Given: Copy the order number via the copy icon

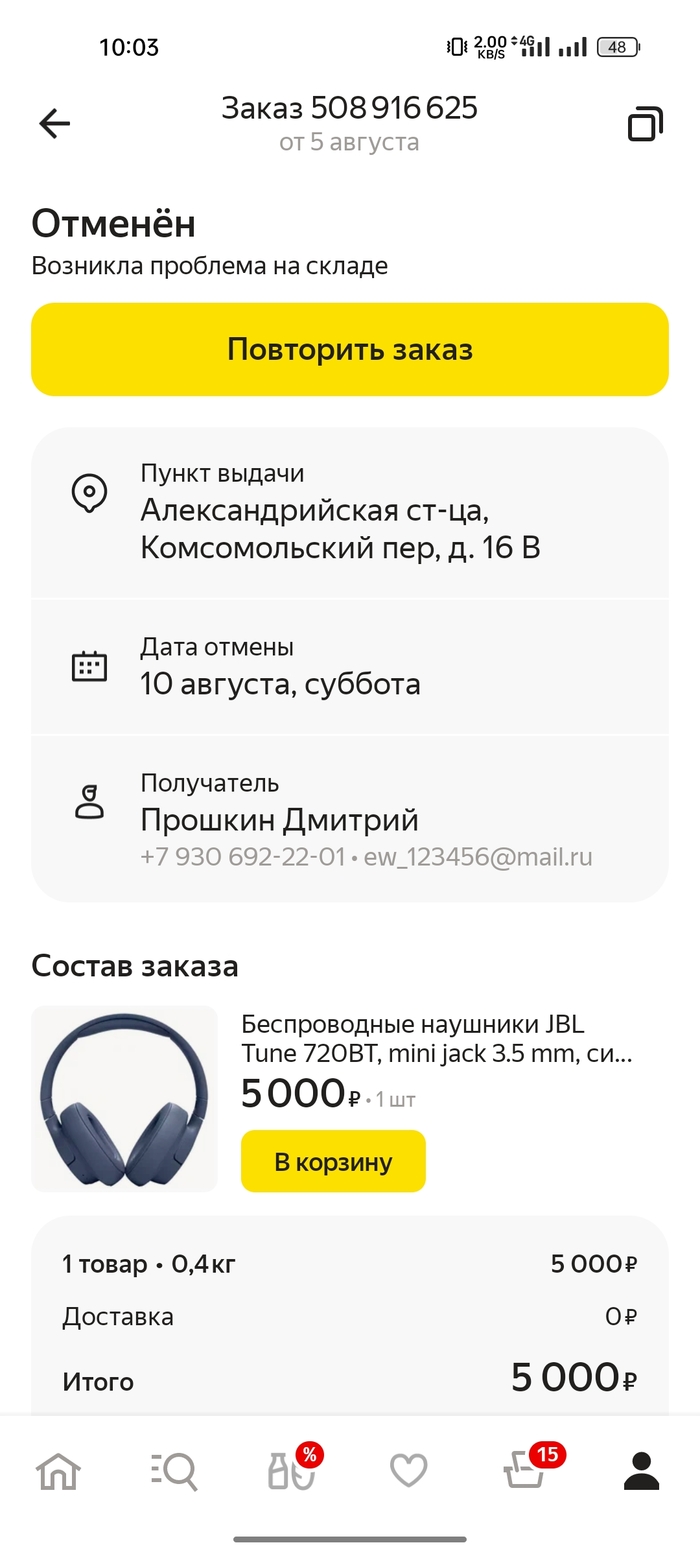Looking at the screenshot, I should [x=645, y=124].
